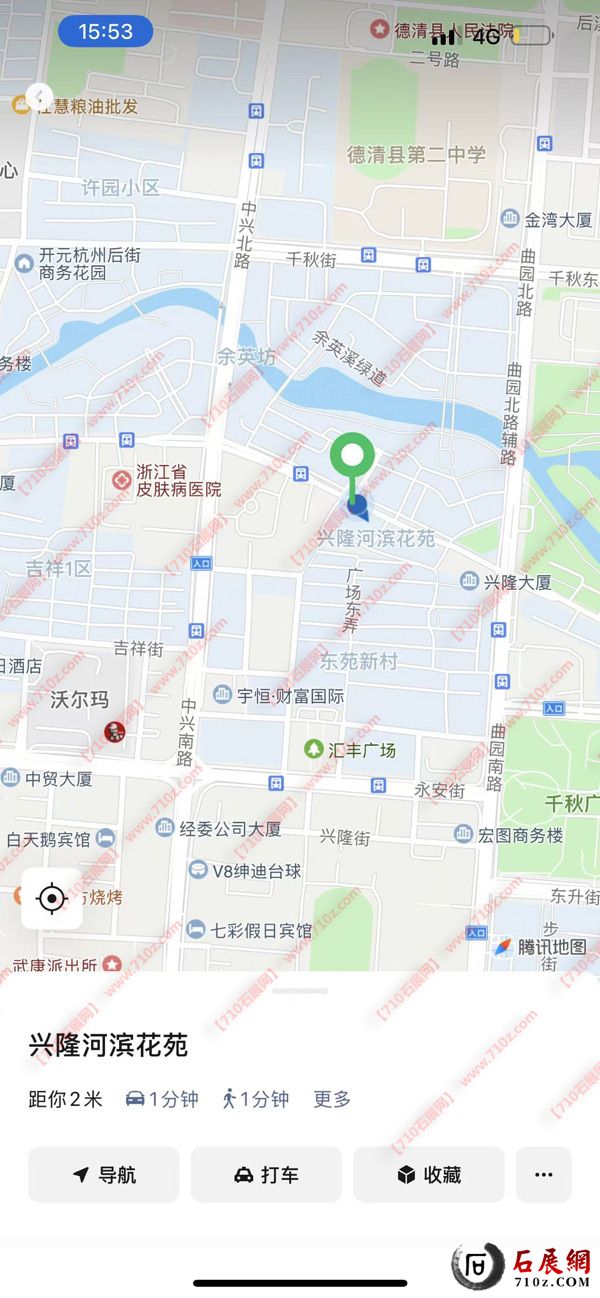600x1298 pixels.
Task: Select the green location pin on map
Action: pos(352,460)
